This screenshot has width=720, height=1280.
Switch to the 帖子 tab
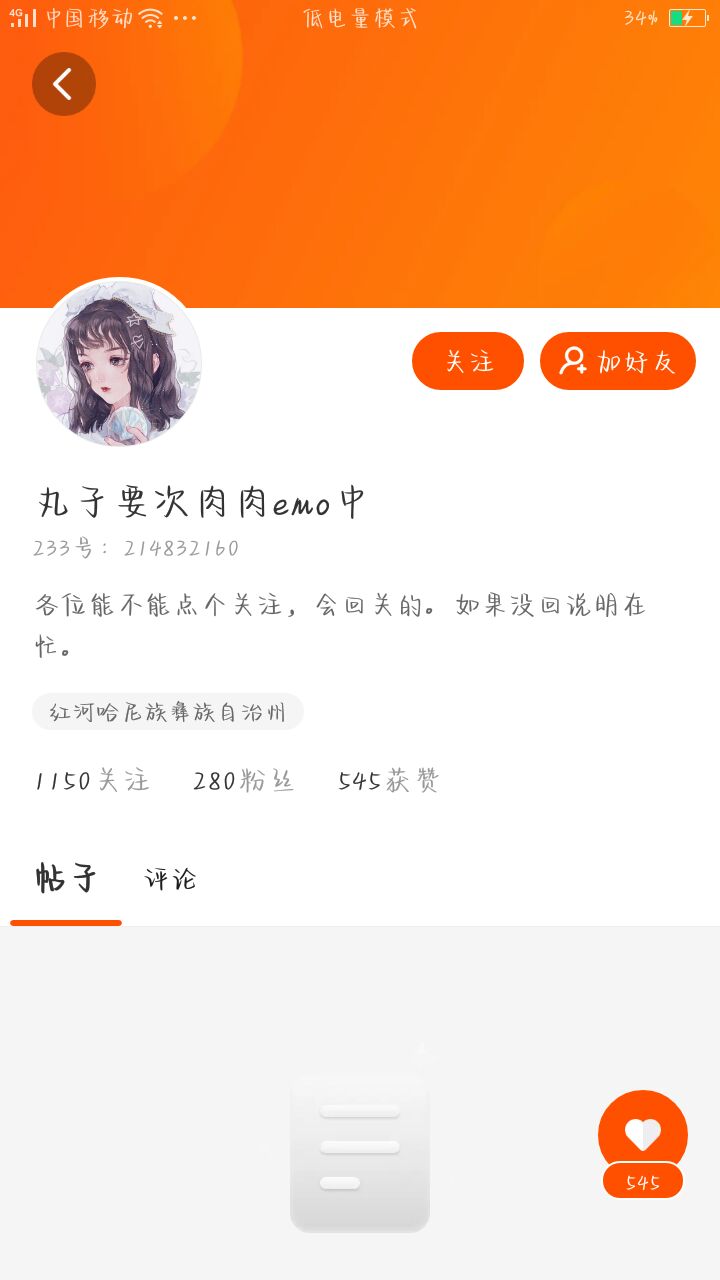66,879
